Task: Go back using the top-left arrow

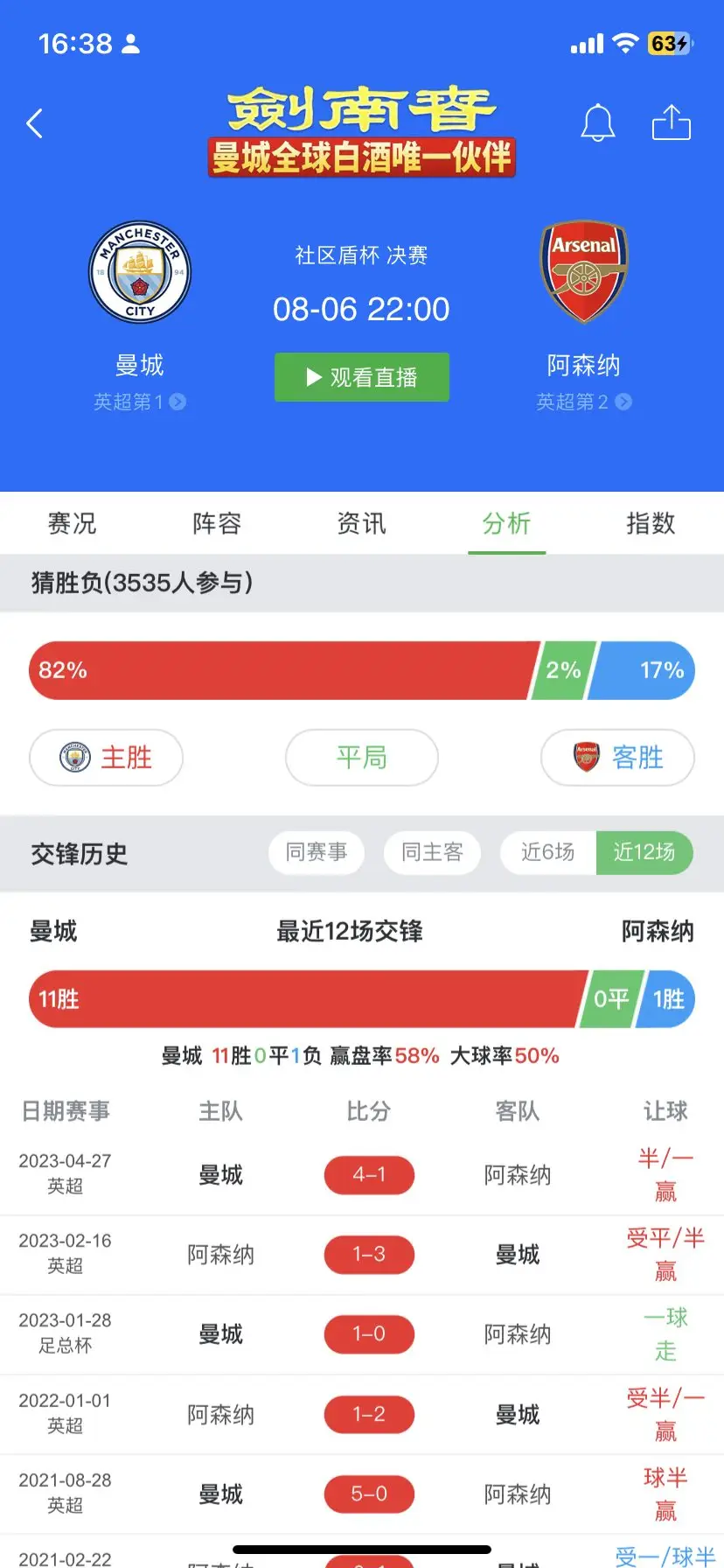Action: [x=35, y=124]
